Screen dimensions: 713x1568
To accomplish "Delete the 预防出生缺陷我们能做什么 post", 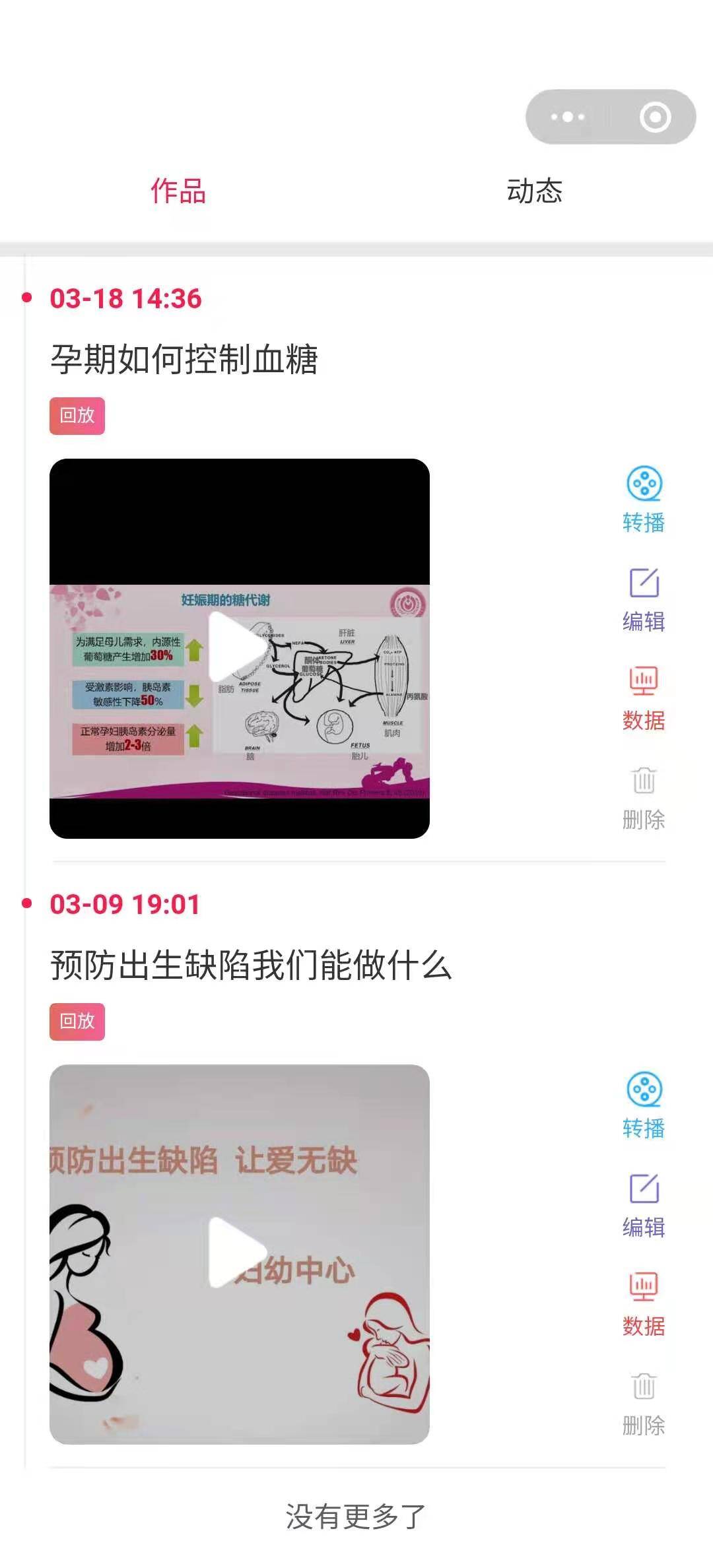I will click(644, 1403).
